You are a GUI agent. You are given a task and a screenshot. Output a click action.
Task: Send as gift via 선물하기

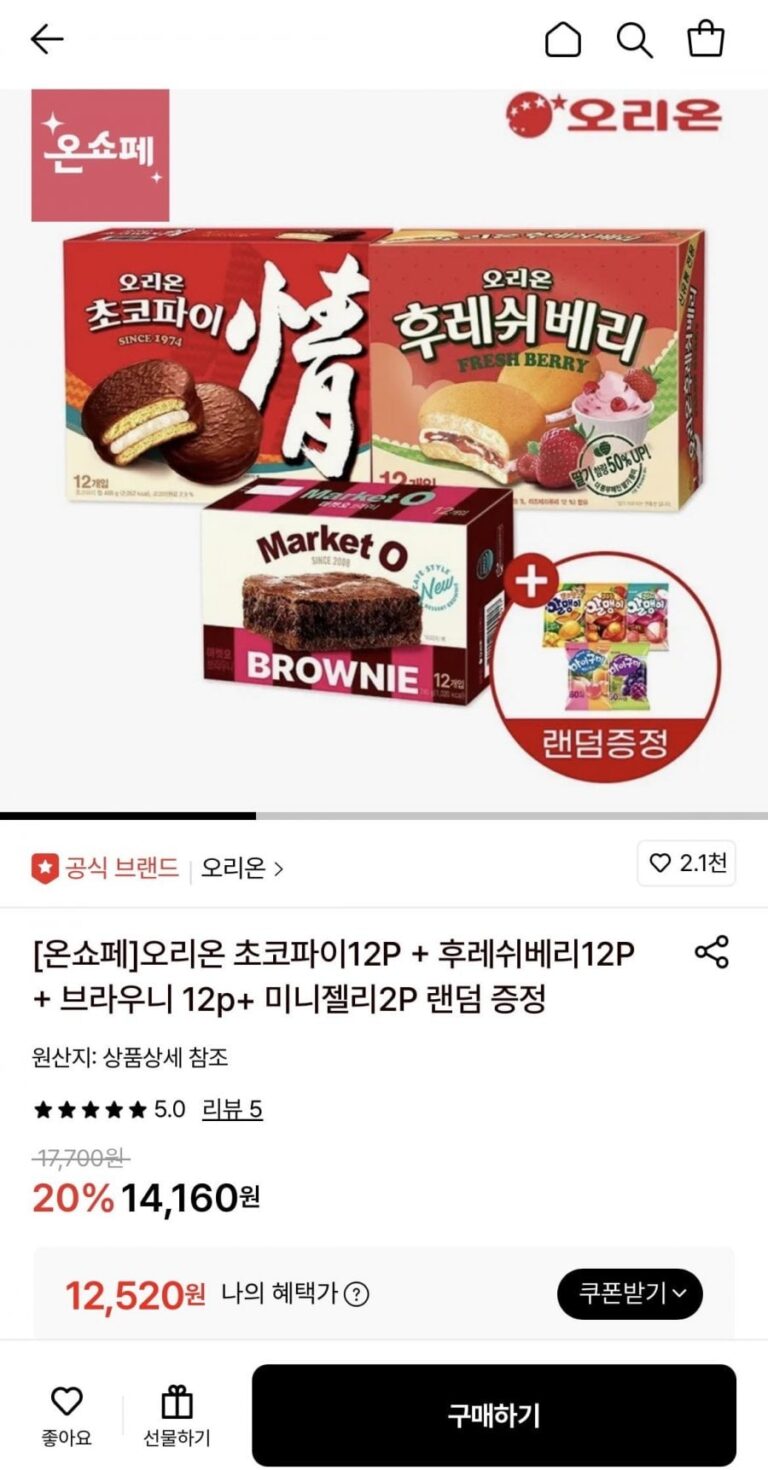point(177,1415)
